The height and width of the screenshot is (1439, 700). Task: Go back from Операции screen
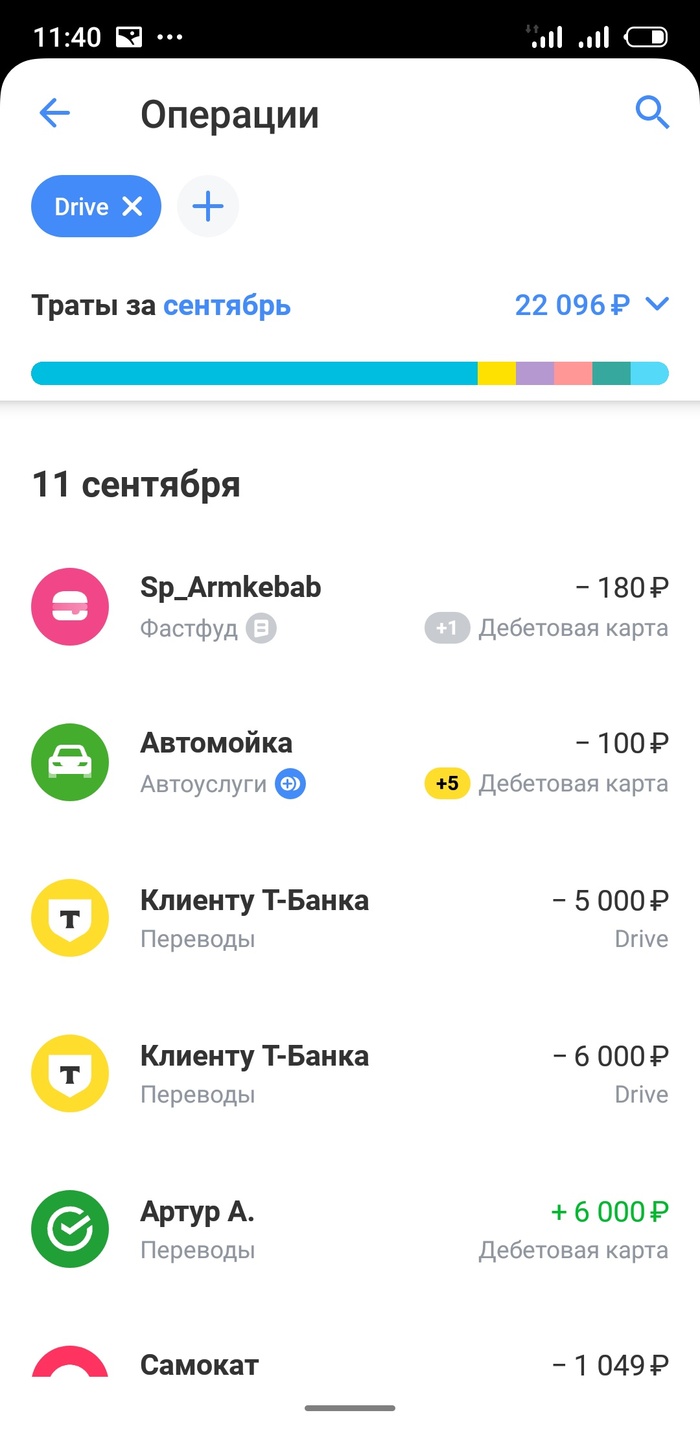[54, 114]
